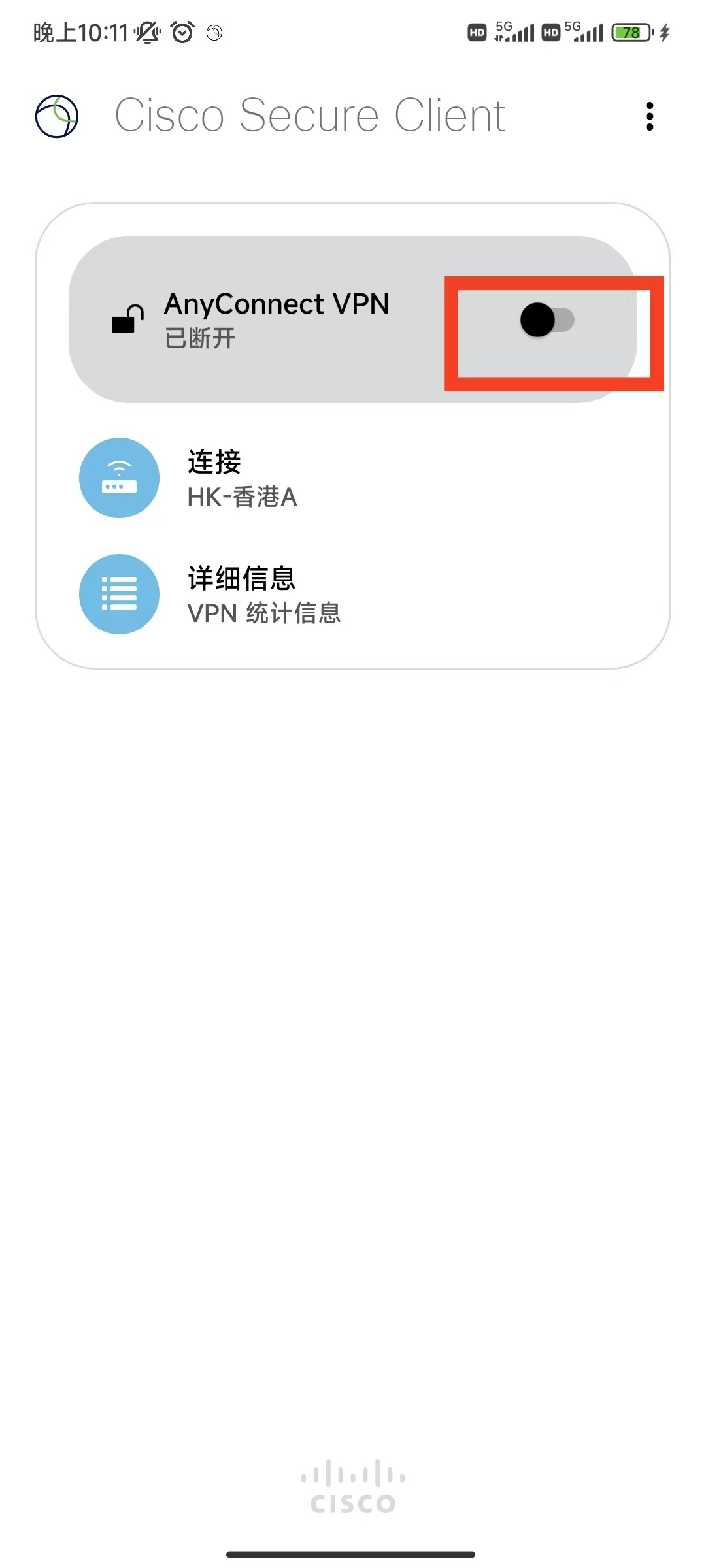
Task: Turn on the AnyConnect VPN switch
Action: [547, 320]
